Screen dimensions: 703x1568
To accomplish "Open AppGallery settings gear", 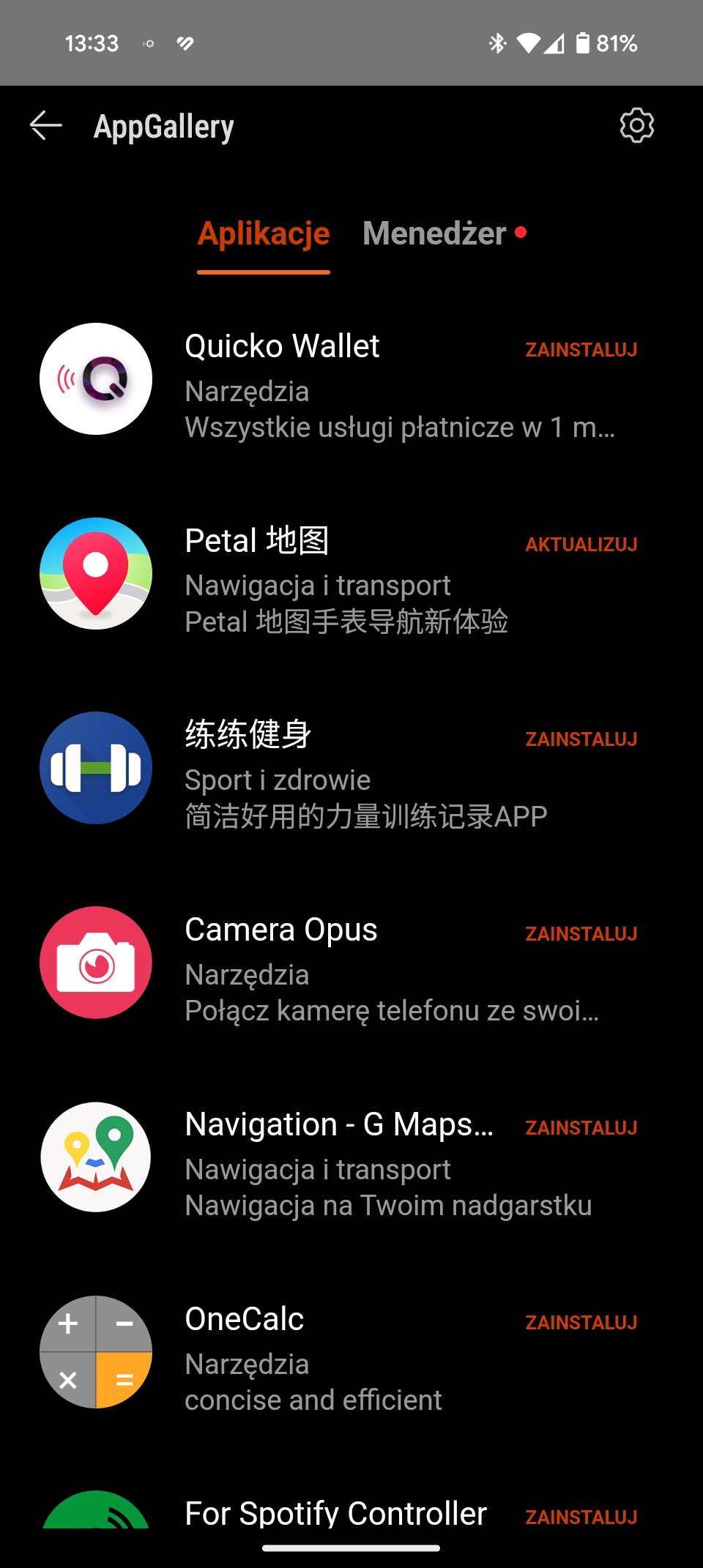I will (636, 126).
